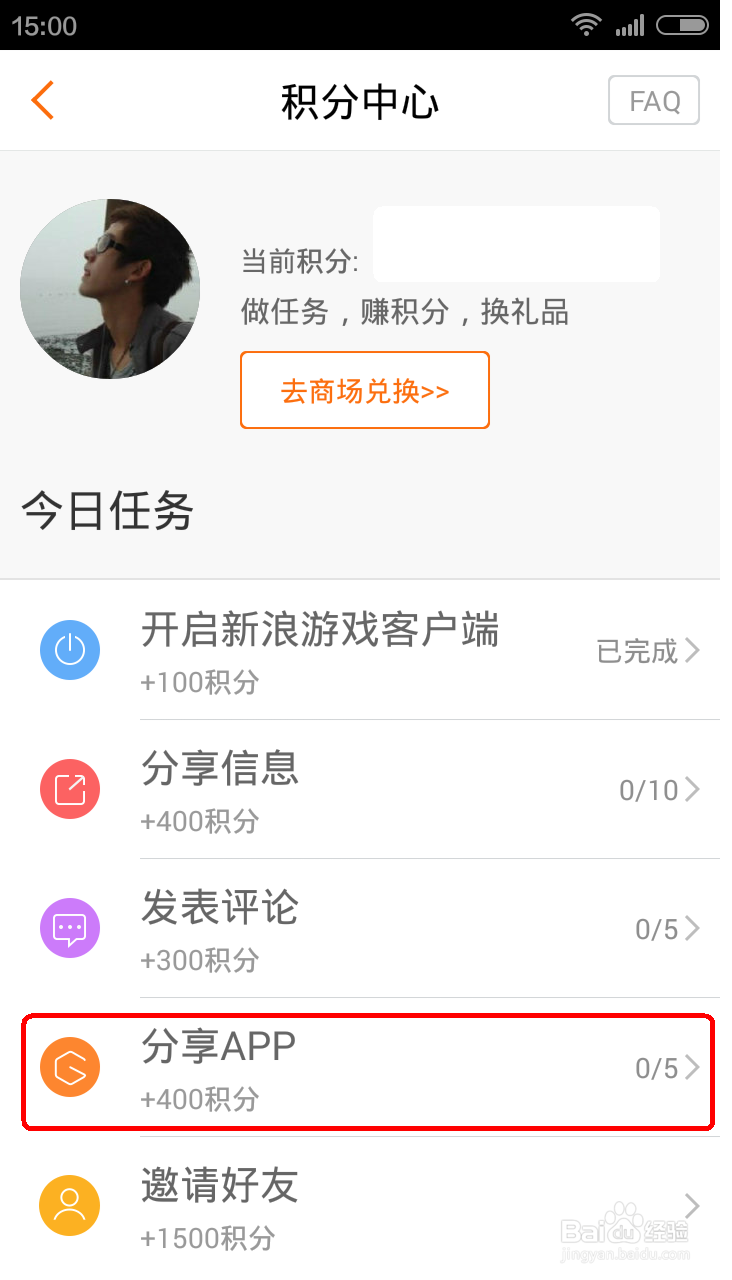Go back using the orange arrow

(42, 101)
